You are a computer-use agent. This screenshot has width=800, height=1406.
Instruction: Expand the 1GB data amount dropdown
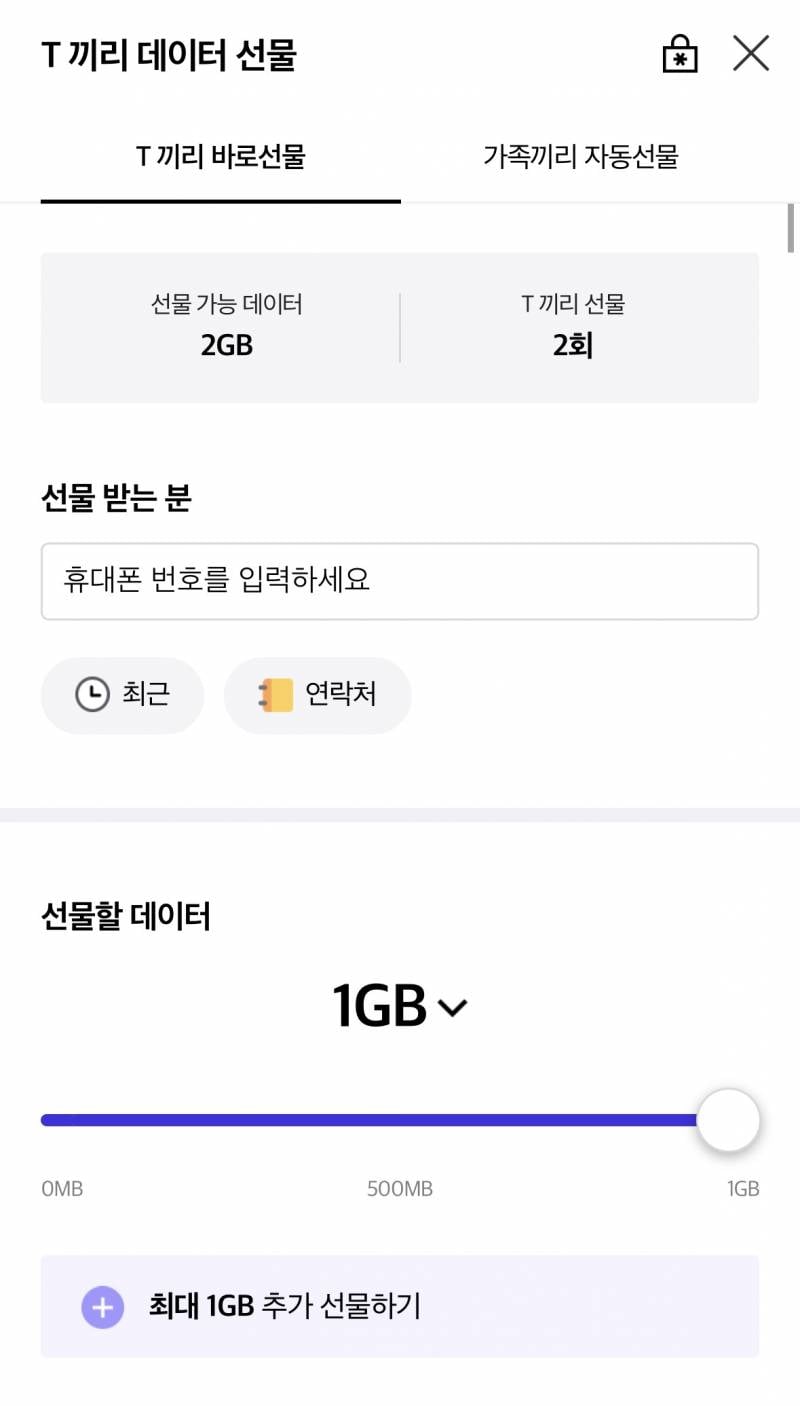400,1006
